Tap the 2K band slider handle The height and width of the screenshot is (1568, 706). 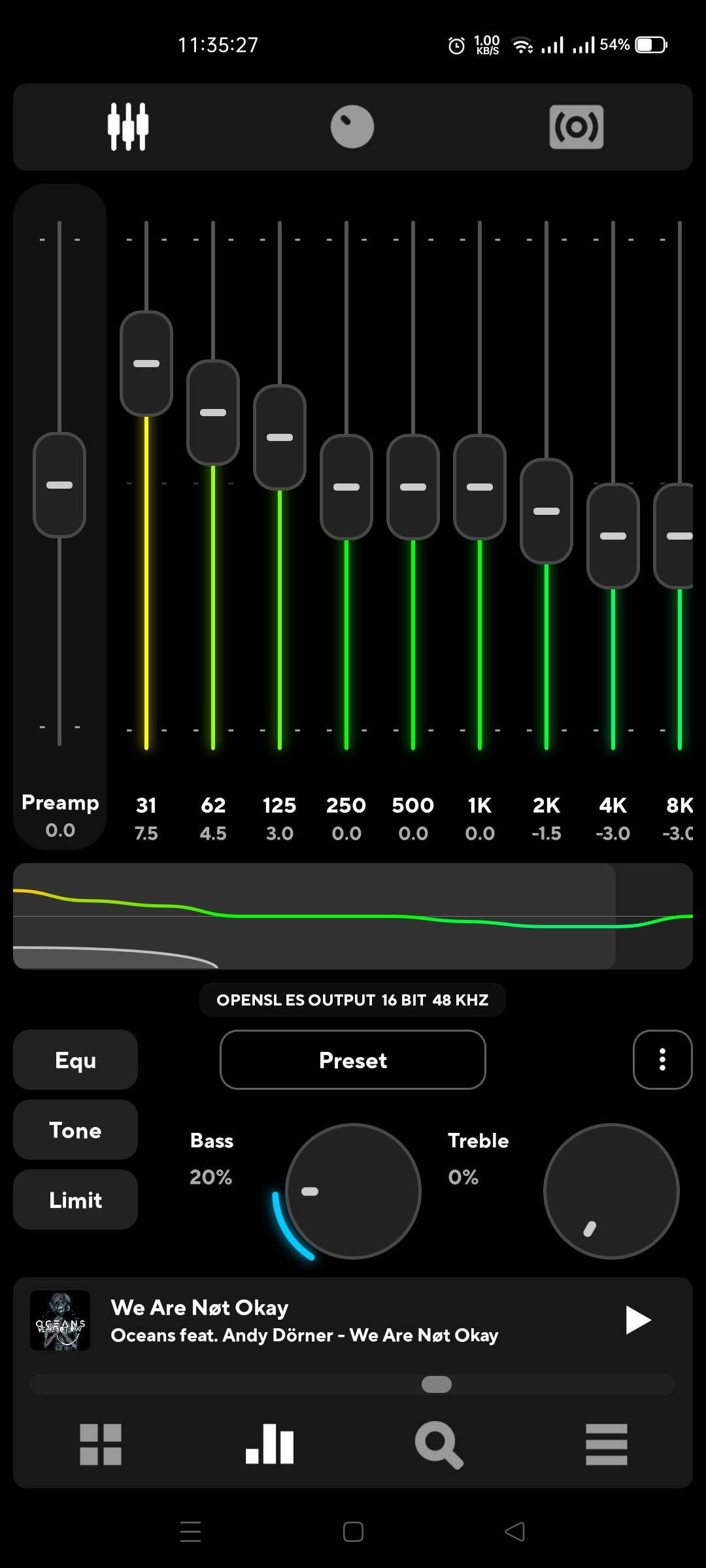[546, 511]
